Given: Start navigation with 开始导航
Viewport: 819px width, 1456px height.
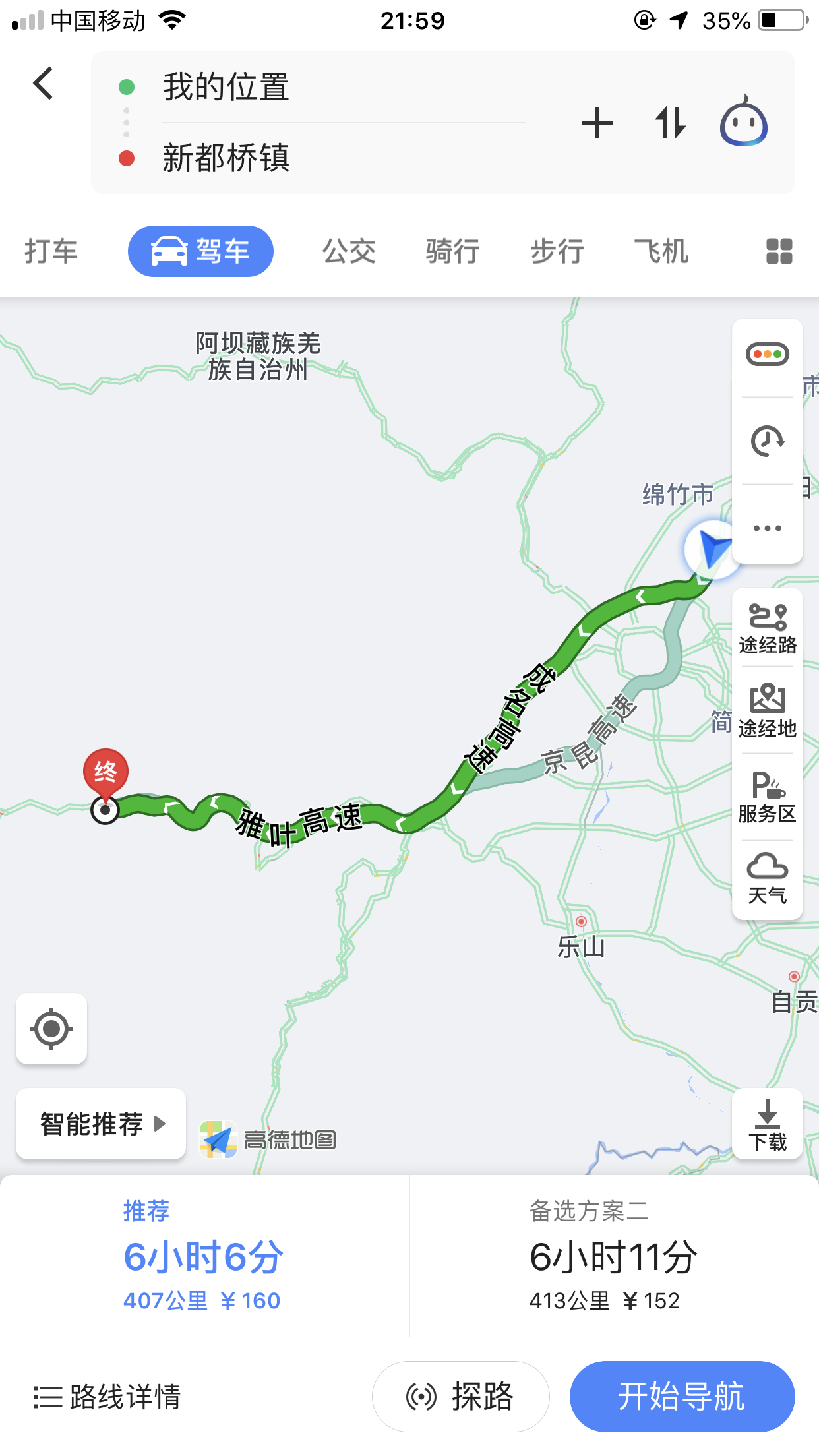Looking at the screenshot, I should point(682,1397).
